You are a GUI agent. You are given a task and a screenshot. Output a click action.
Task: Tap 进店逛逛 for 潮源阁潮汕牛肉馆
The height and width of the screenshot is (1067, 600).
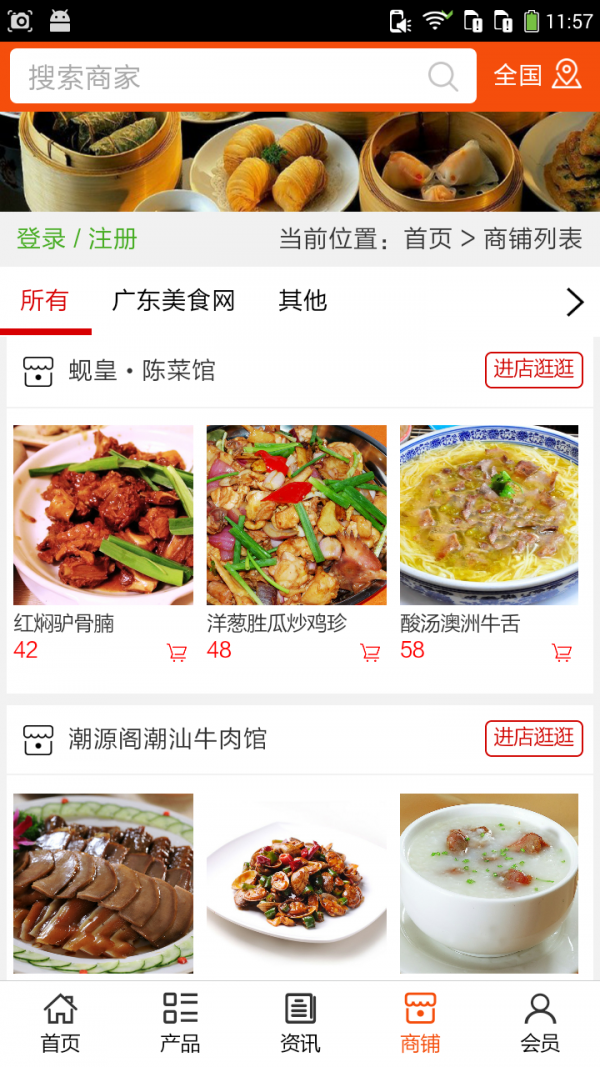pyautogui.click(x=534, y=737)
